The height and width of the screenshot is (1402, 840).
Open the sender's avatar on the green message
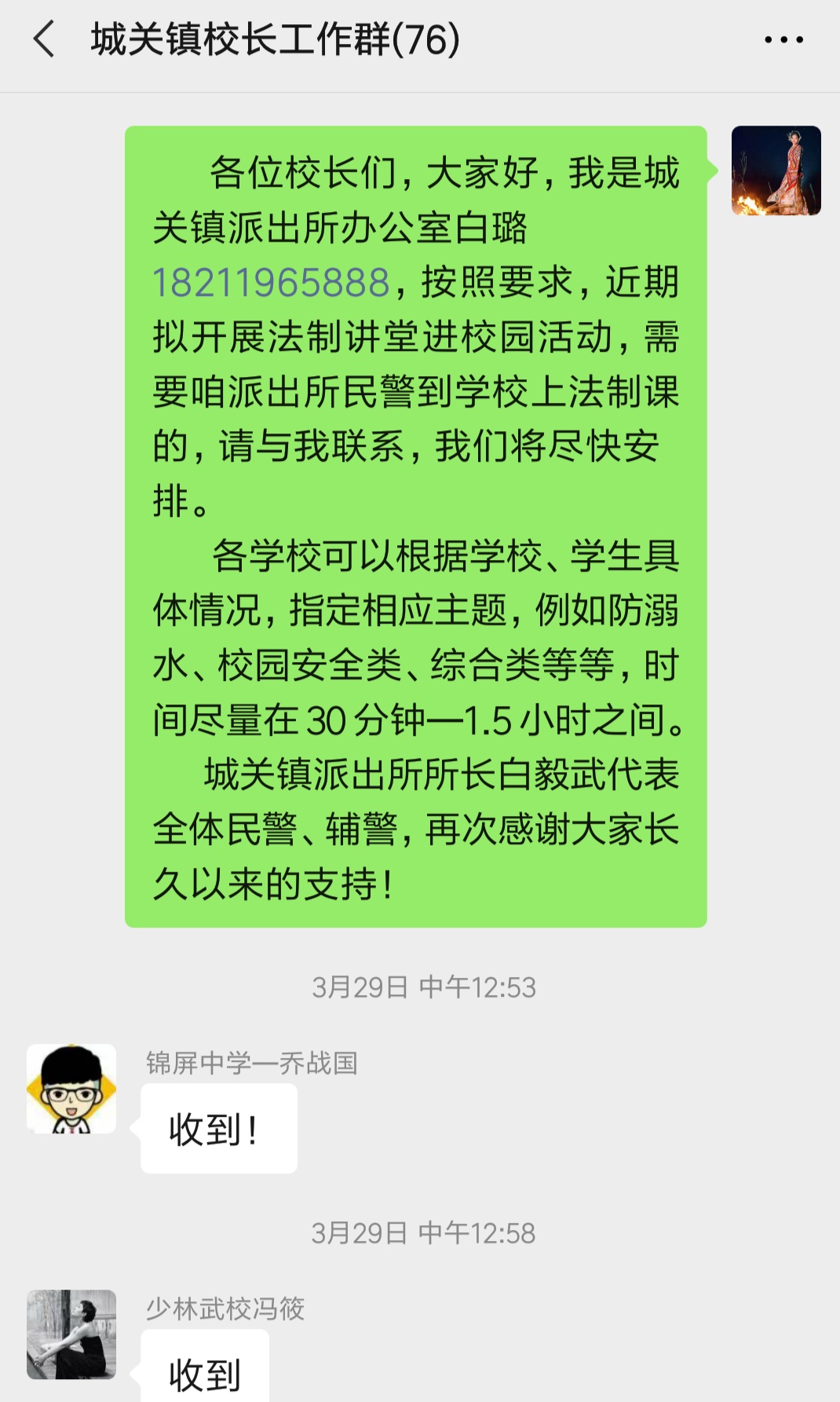776,170
